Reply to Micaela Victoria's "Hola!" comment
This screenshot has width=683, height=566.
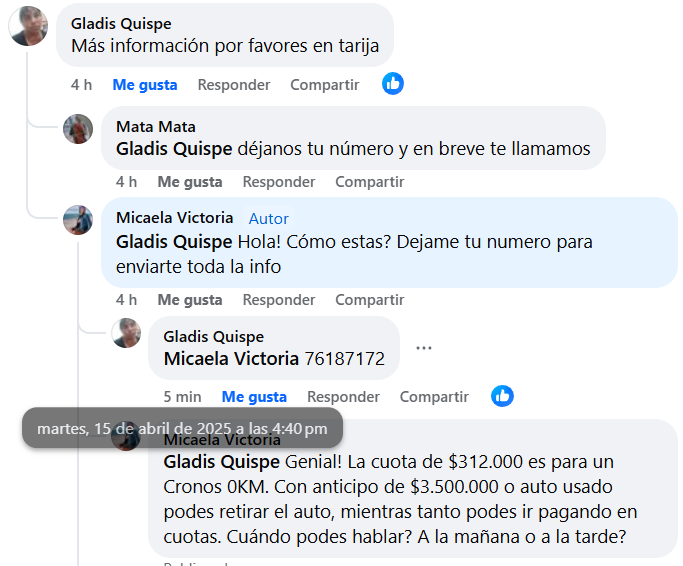point(279,300)
